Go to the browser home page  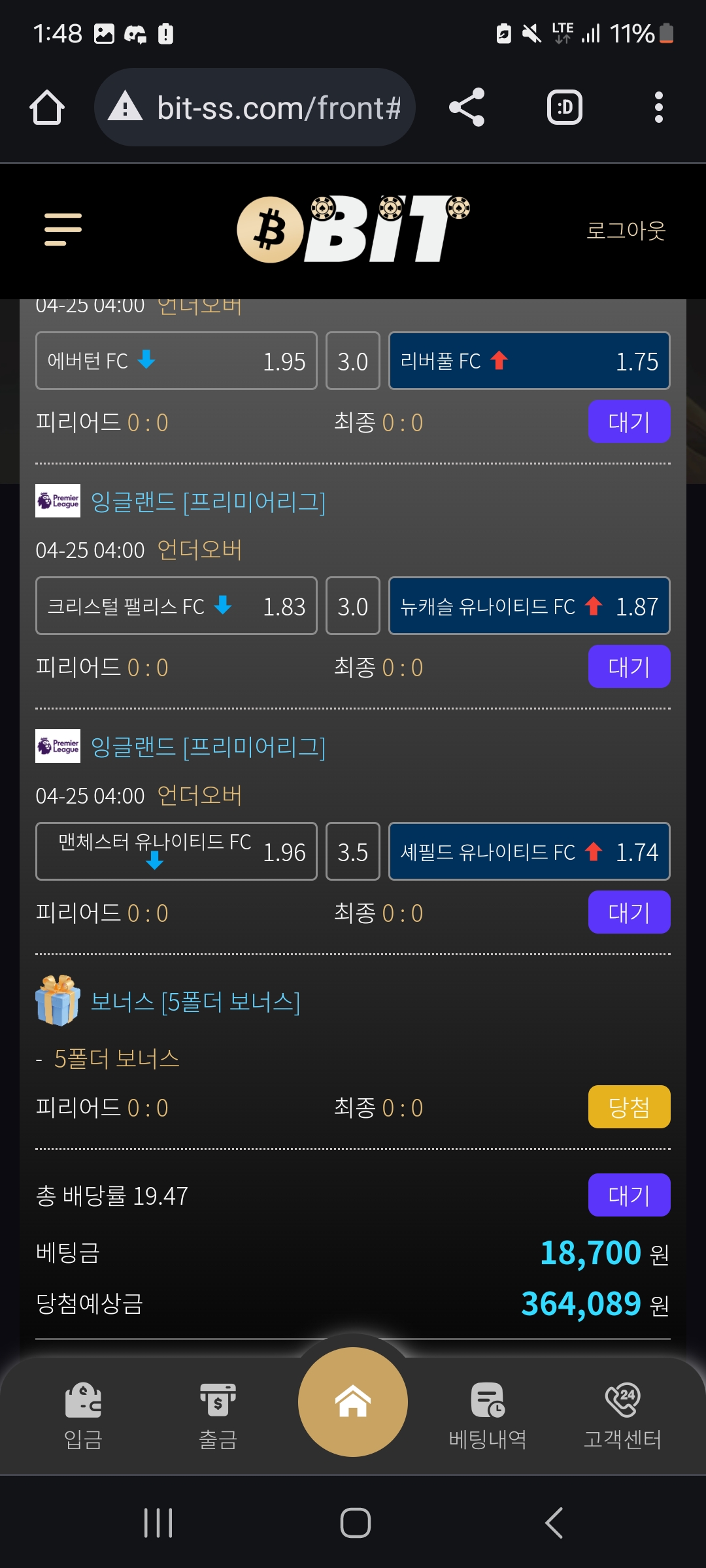[47, 107]
